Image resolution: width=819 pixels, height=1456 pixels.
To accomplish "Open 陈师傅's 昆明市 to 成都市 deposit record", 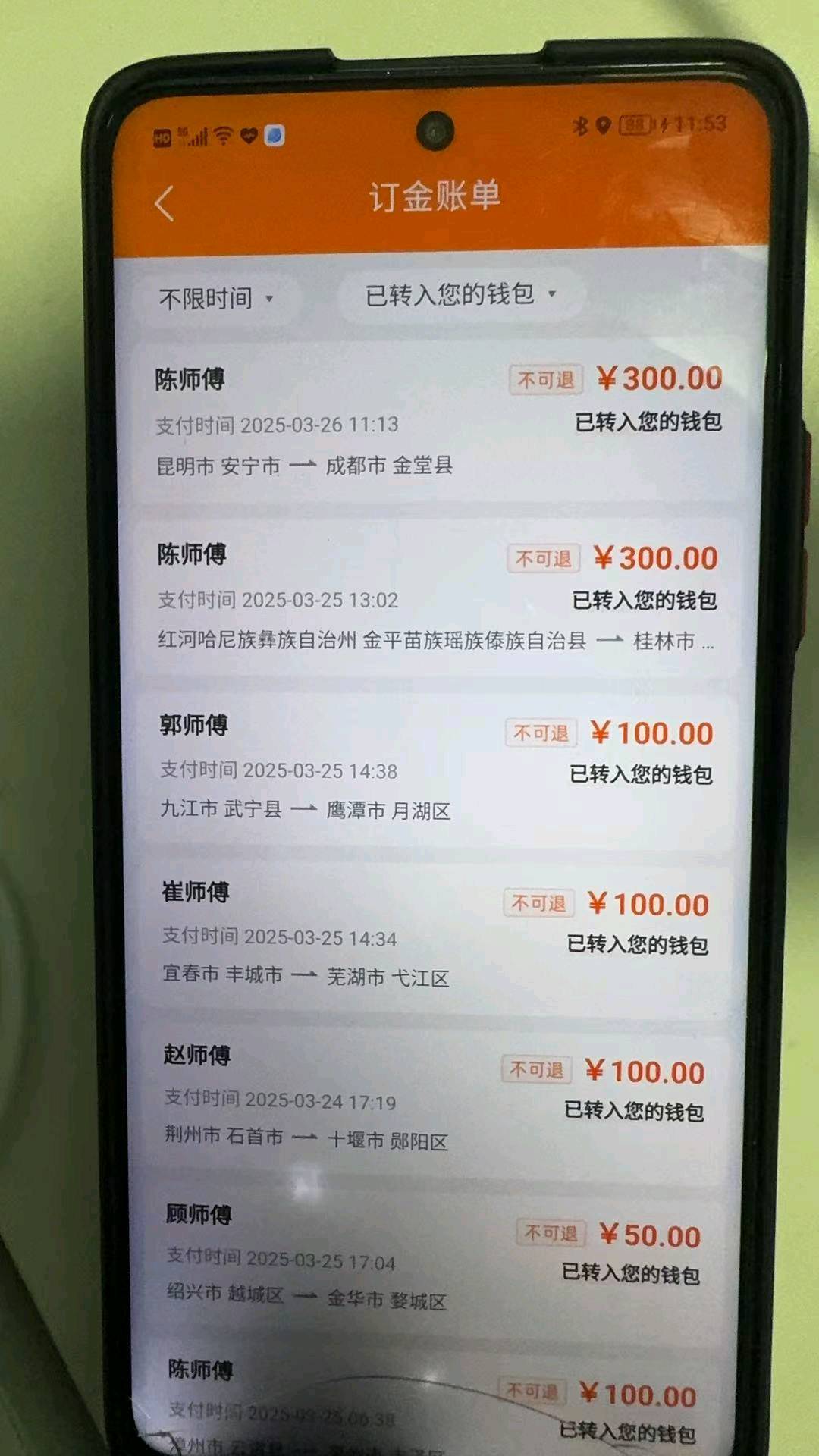I will point(438,421).
